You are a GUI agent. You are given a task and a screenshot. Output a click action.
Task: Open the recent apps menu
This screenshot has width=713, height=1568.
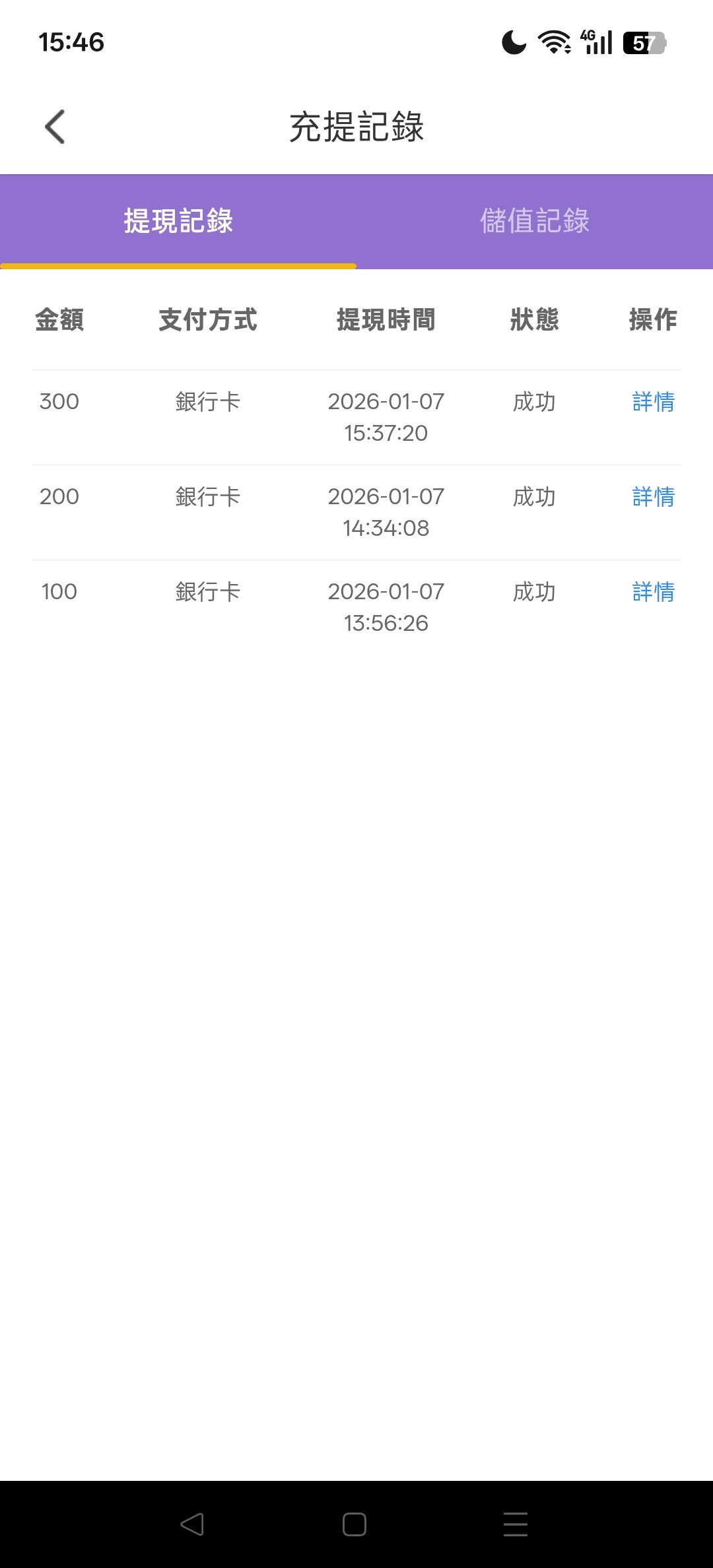[515, 1524]
